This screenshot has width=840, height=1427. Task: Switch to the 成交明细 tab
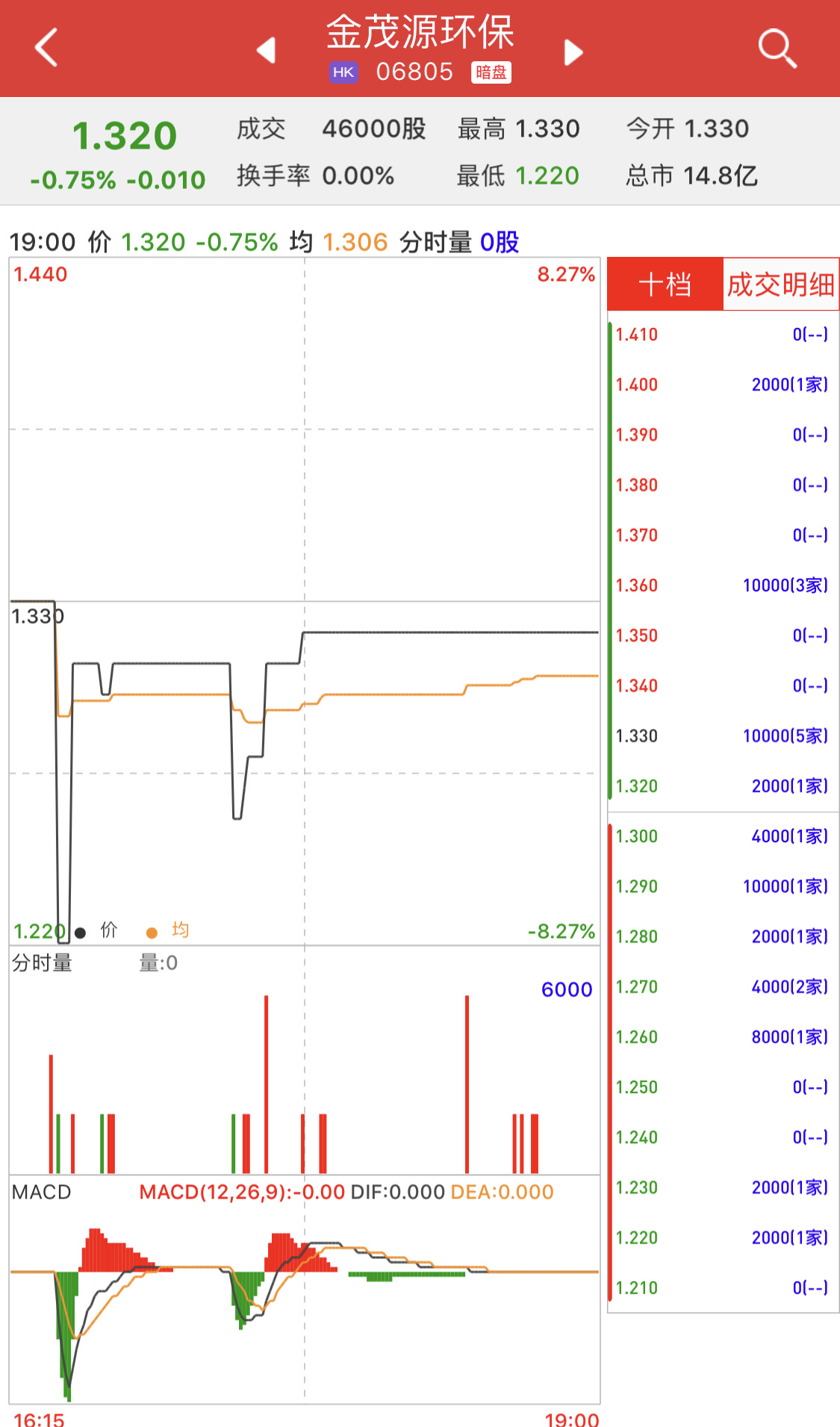coord(780,285)
